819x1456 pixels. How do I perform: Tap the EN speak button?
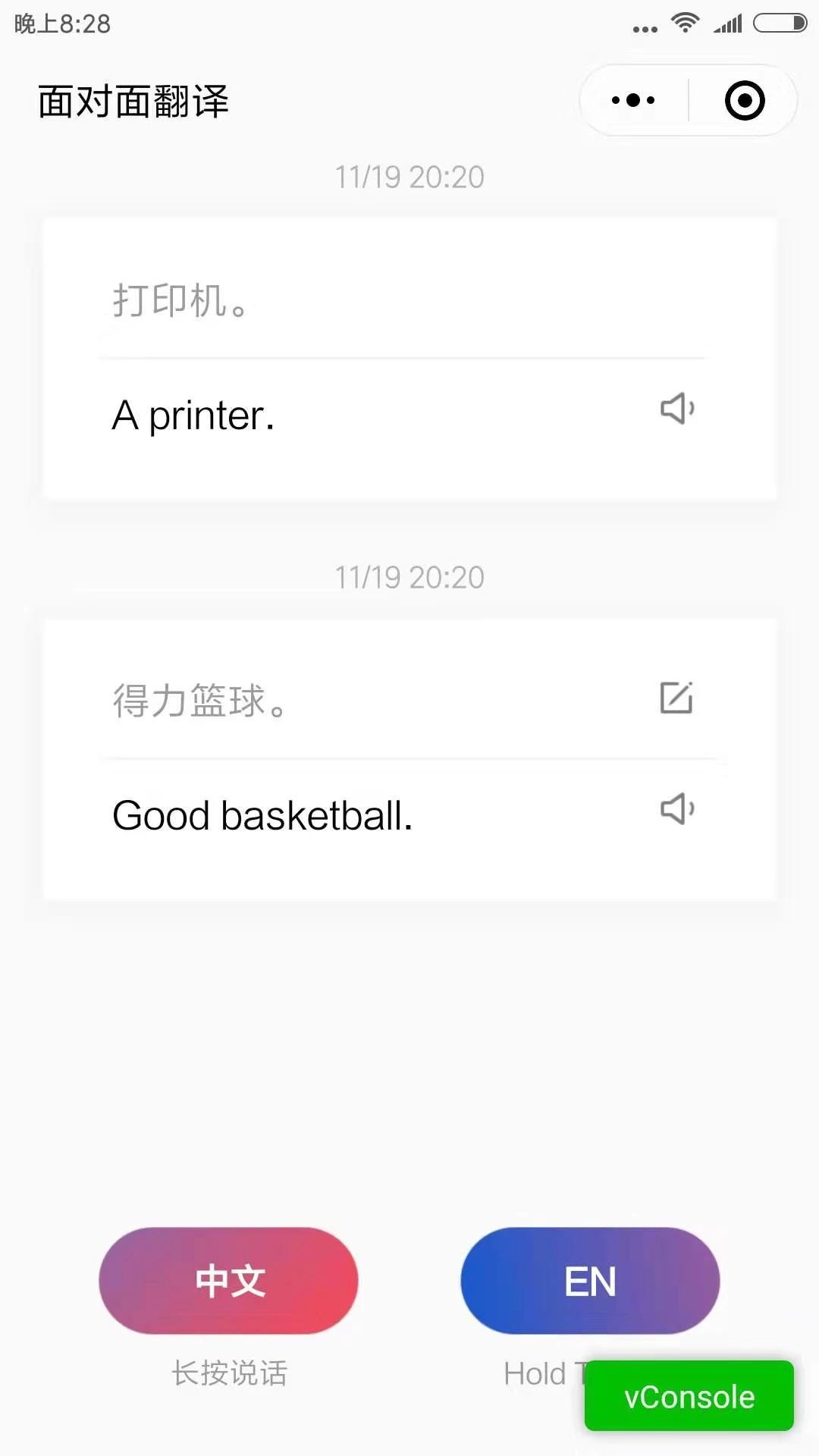point(590,1281)
